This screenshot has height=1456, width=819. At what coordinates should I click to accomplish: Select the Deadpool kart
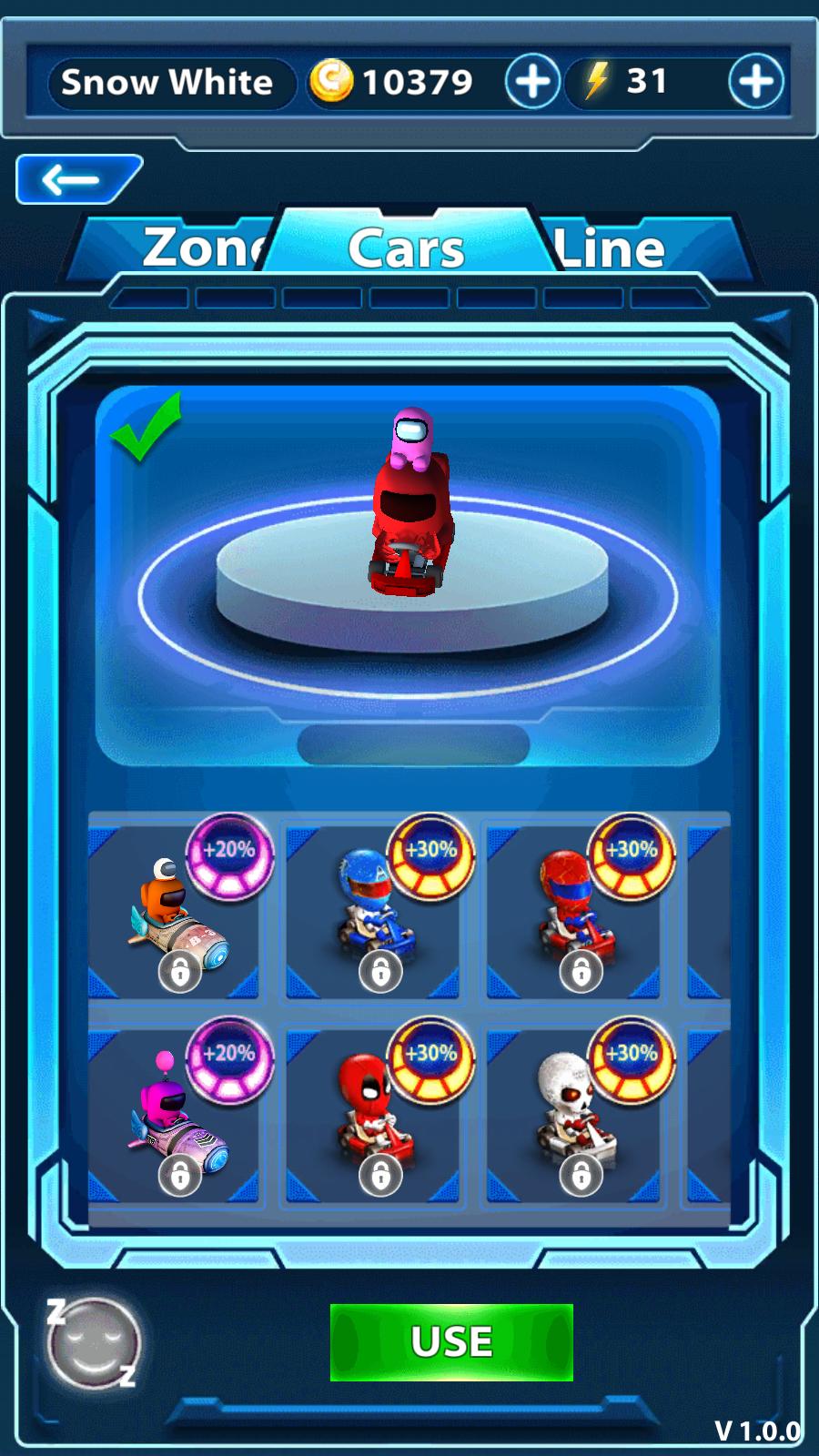(x=373, y=1116)
